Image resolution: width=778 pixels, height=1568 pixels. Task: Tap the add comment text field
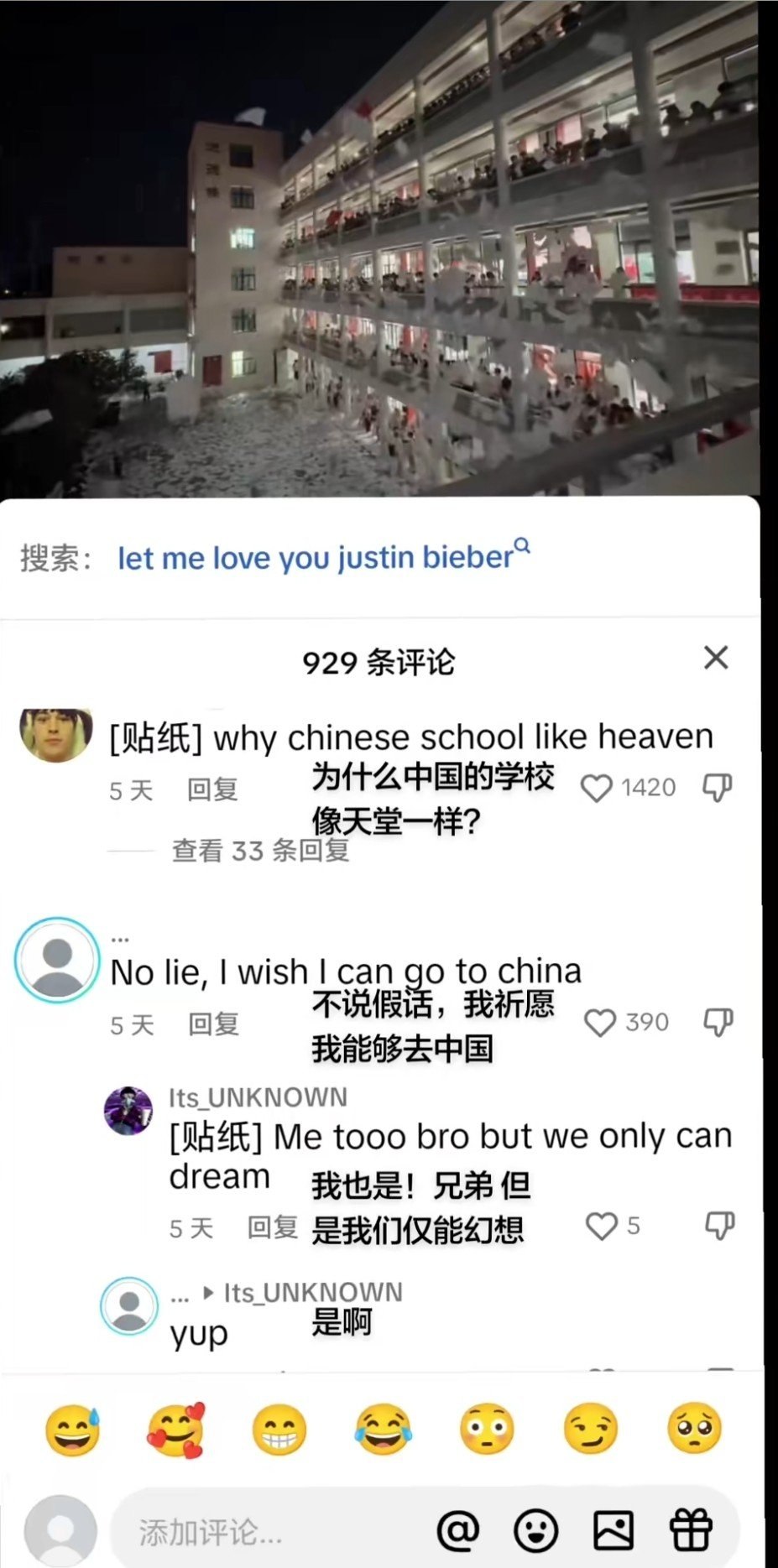269,1532
